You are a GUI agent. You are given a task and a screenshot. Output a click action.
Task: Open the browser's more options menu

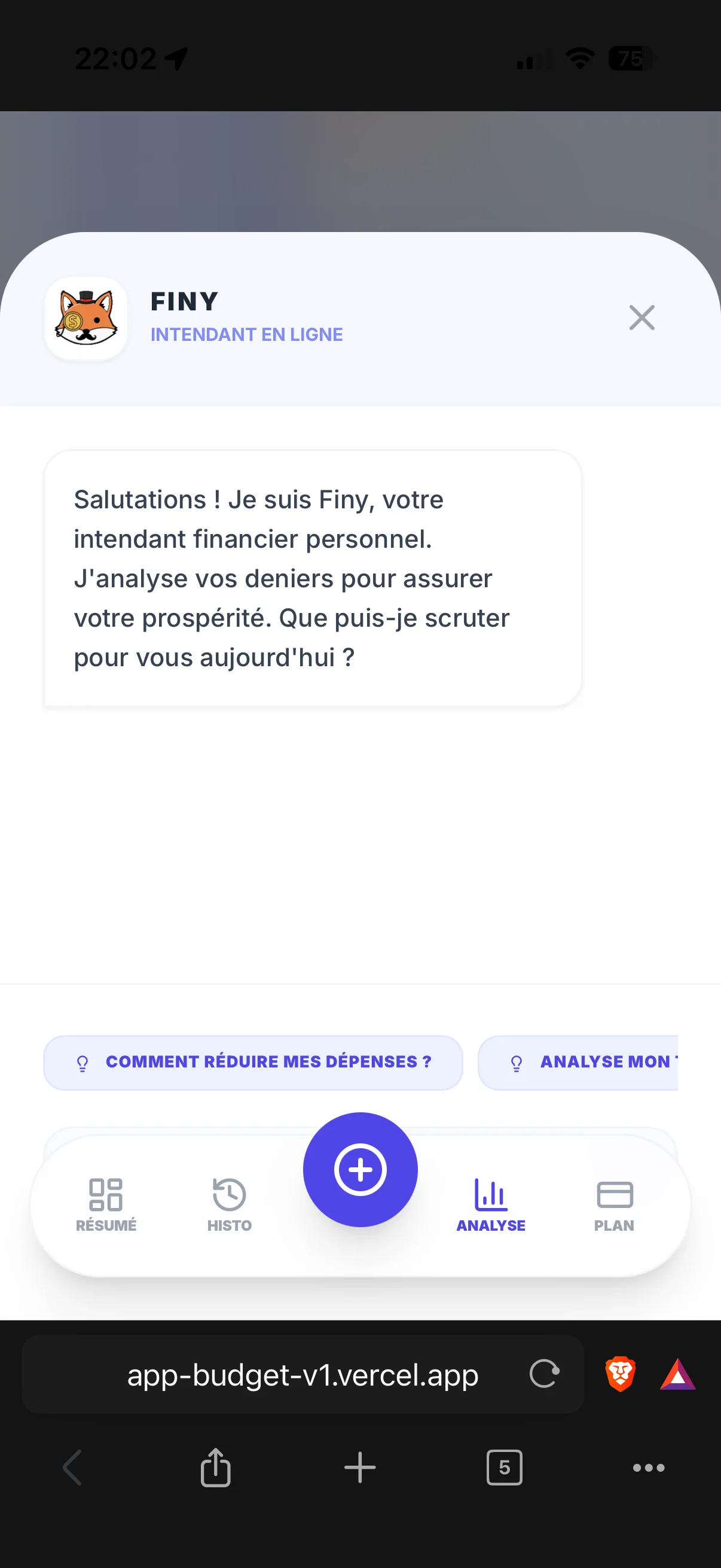(x=649, y=1468)
